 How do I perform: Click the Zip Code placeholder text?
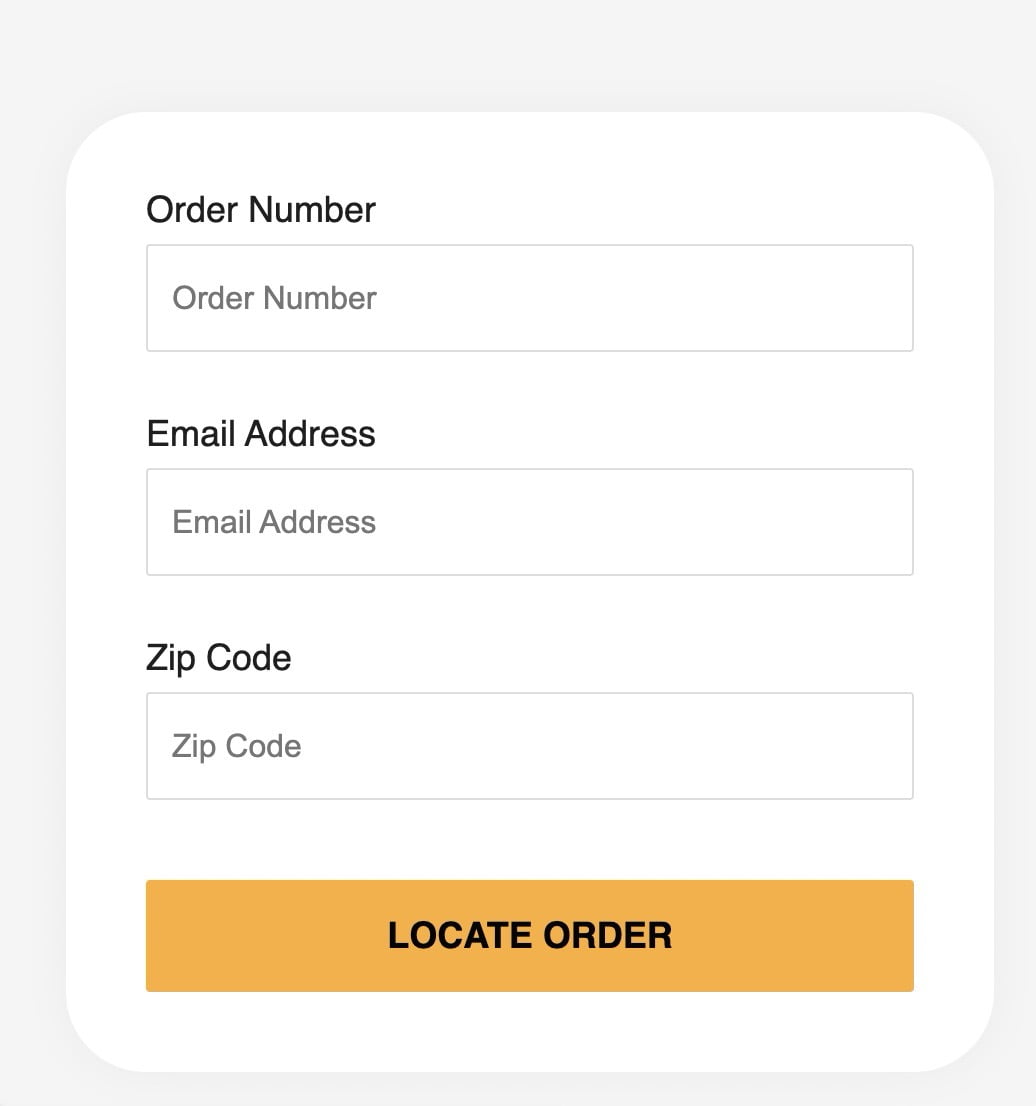(x=235, y=745)
